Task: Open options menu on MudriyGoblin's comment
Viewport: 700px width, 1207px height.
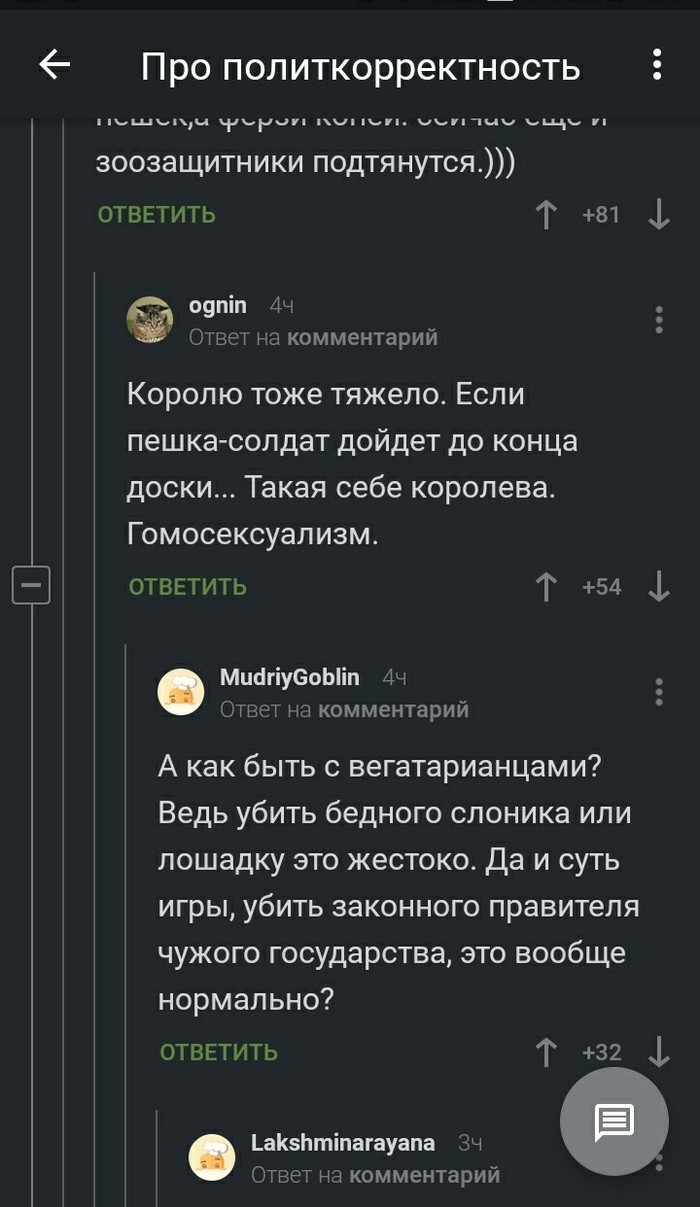Action: tap(658, 692)
